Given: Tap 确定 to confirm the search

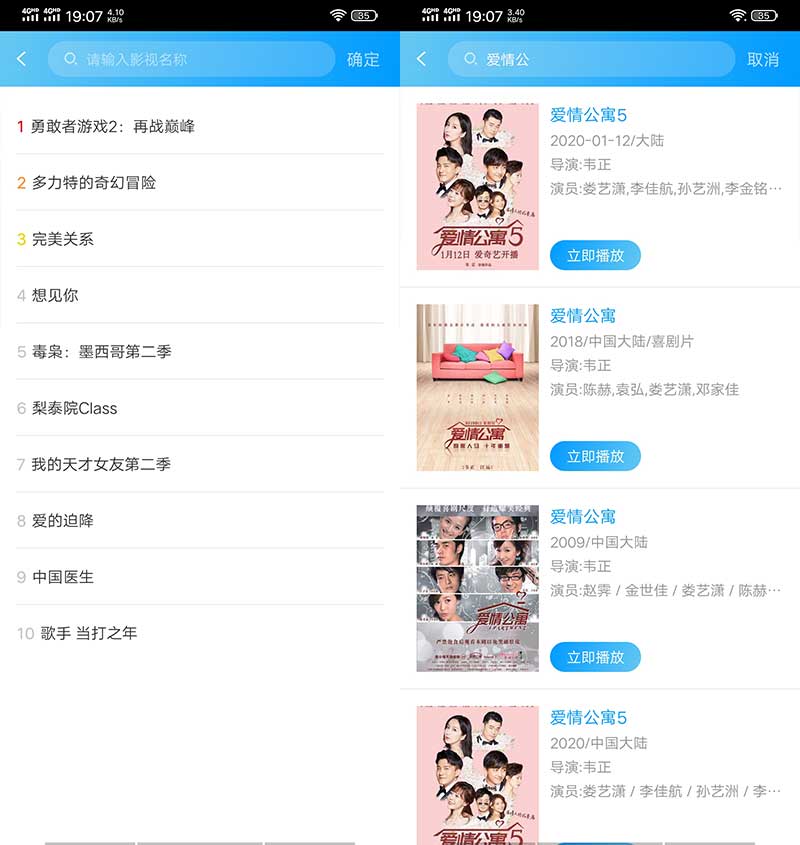Looking at the screenshot, I should [x=363, y=60].
